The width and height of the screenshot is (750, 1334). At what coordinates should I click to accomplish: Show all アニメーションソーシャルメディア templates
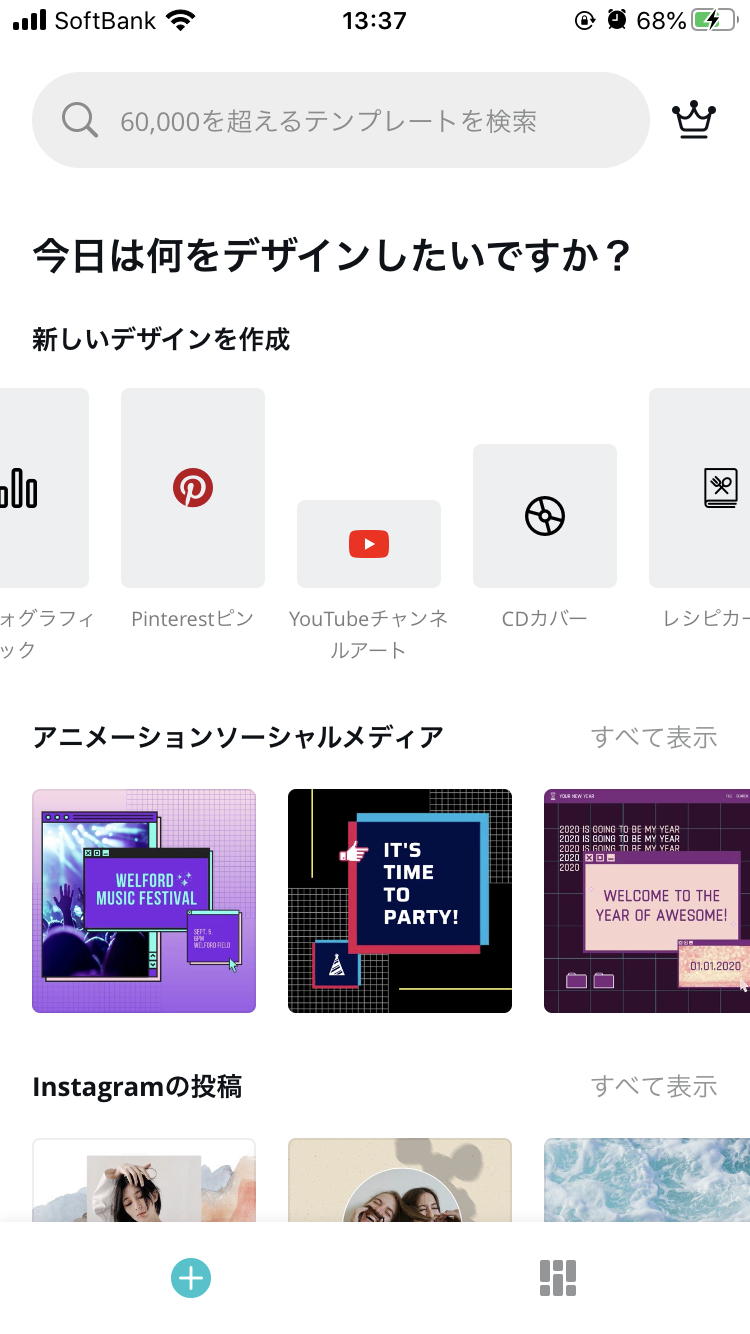pyautogui.click(x=654, y=738)
